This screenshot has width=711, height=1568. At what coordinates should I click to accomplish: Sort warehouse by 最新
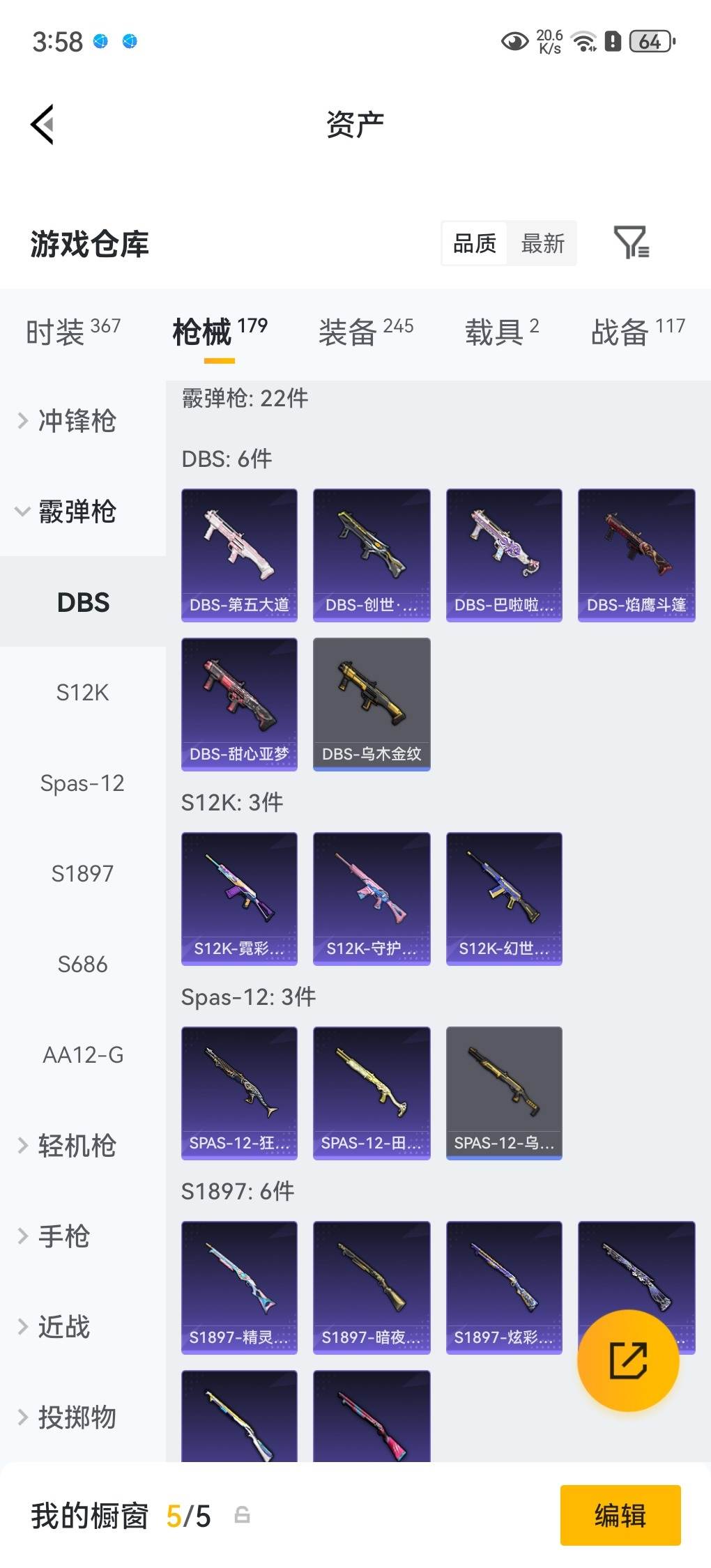(542, 244)
